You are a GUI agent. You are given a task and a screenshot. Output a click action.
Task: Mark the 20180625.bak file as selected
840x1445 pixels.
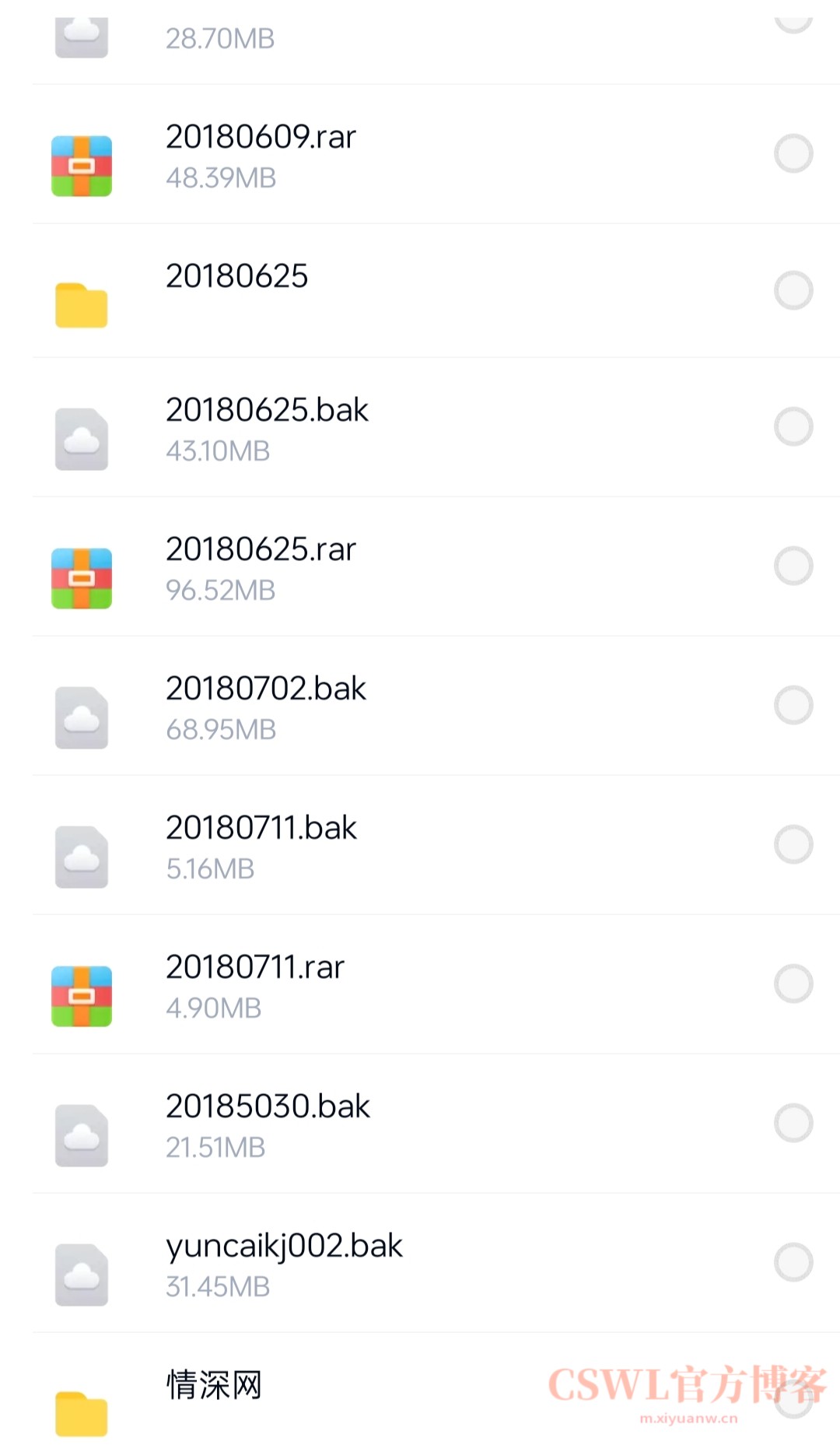pos(793,426)
